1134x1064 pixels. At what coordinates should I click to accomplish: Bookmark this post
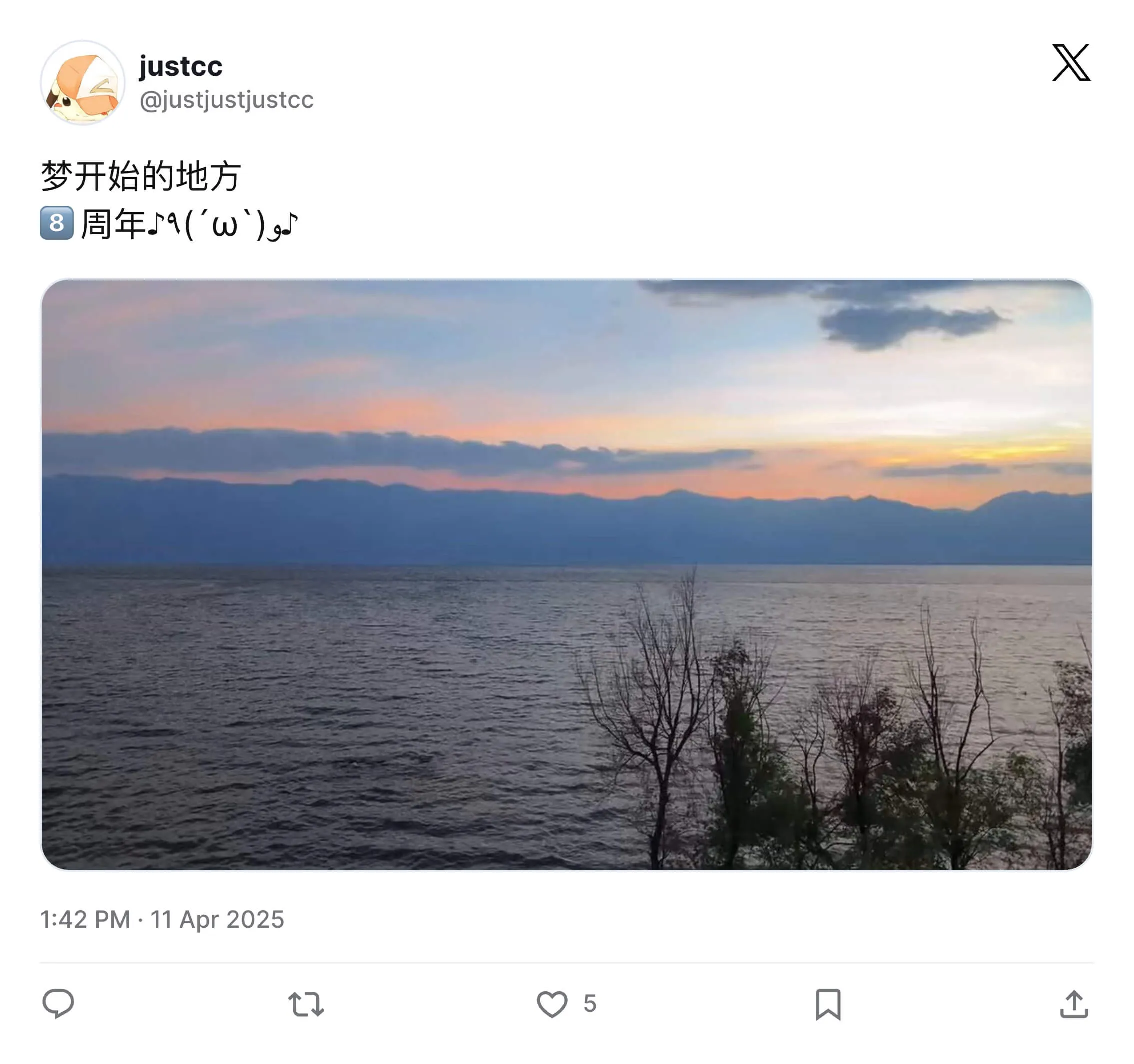(827, 1004)
